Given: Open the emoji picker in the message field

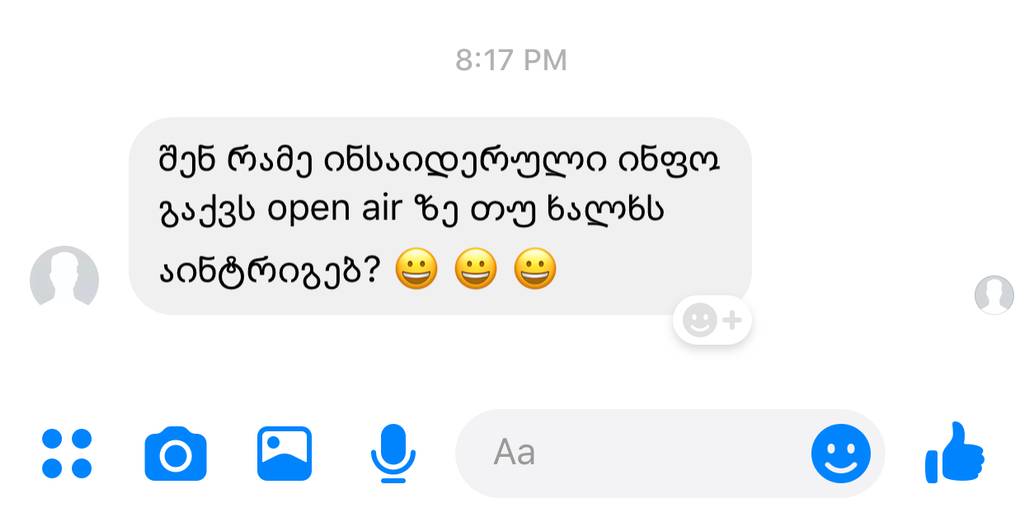Looking at the screenshot, I should [840, 454].
